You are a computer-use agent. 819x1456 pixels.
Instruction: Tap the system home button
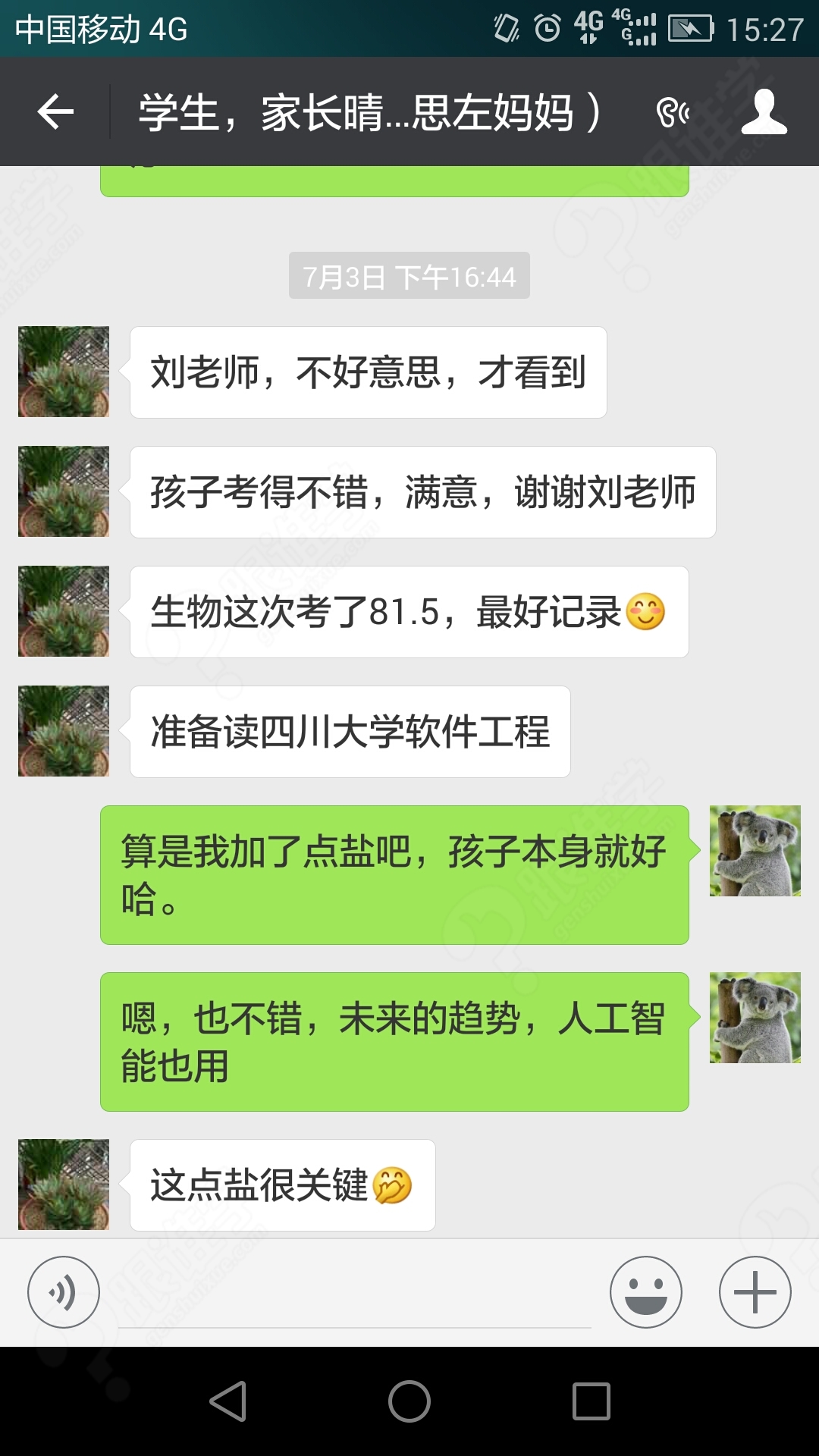tap(409, 1401)
